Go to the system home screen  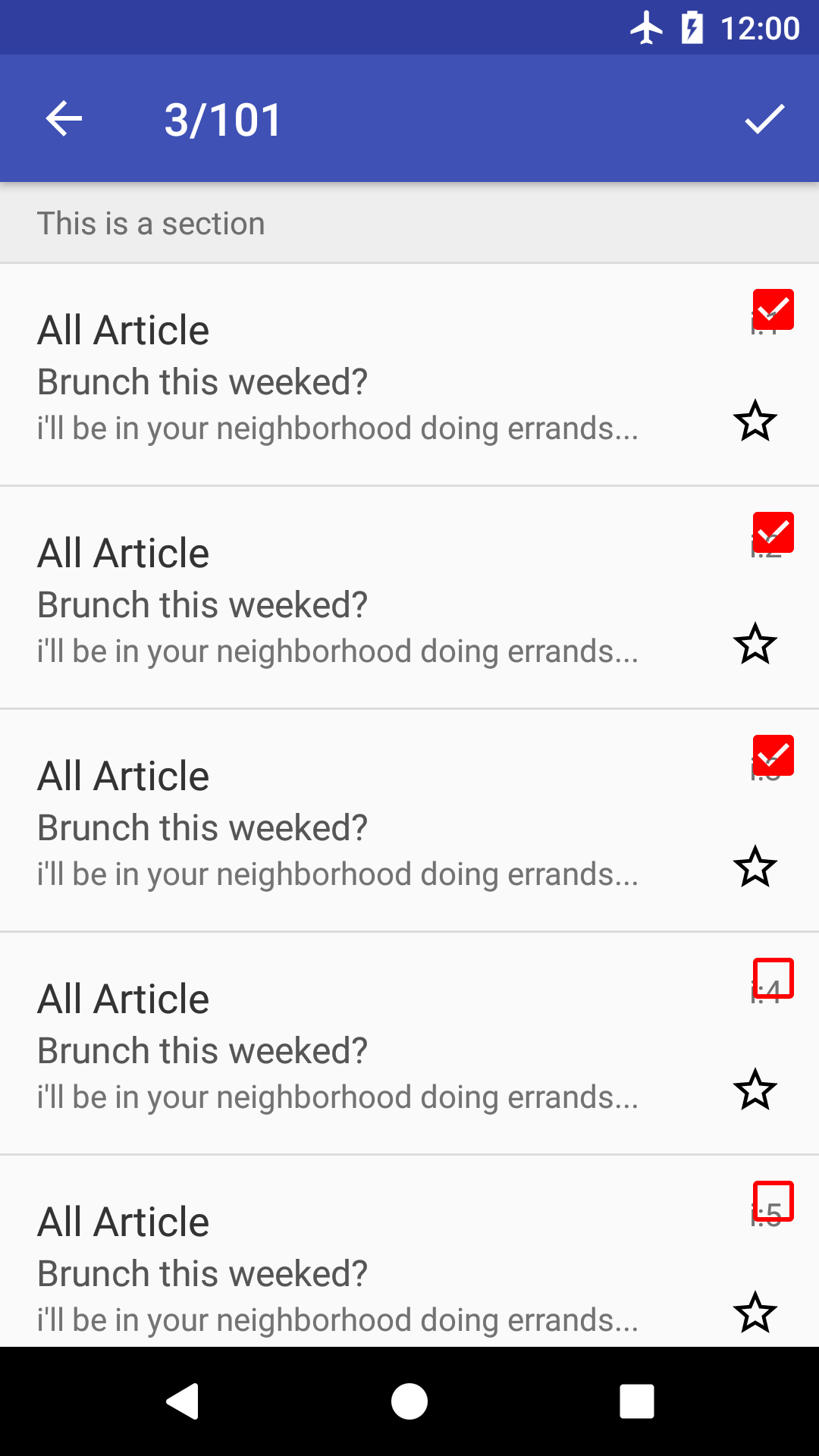click(409, 1401)
